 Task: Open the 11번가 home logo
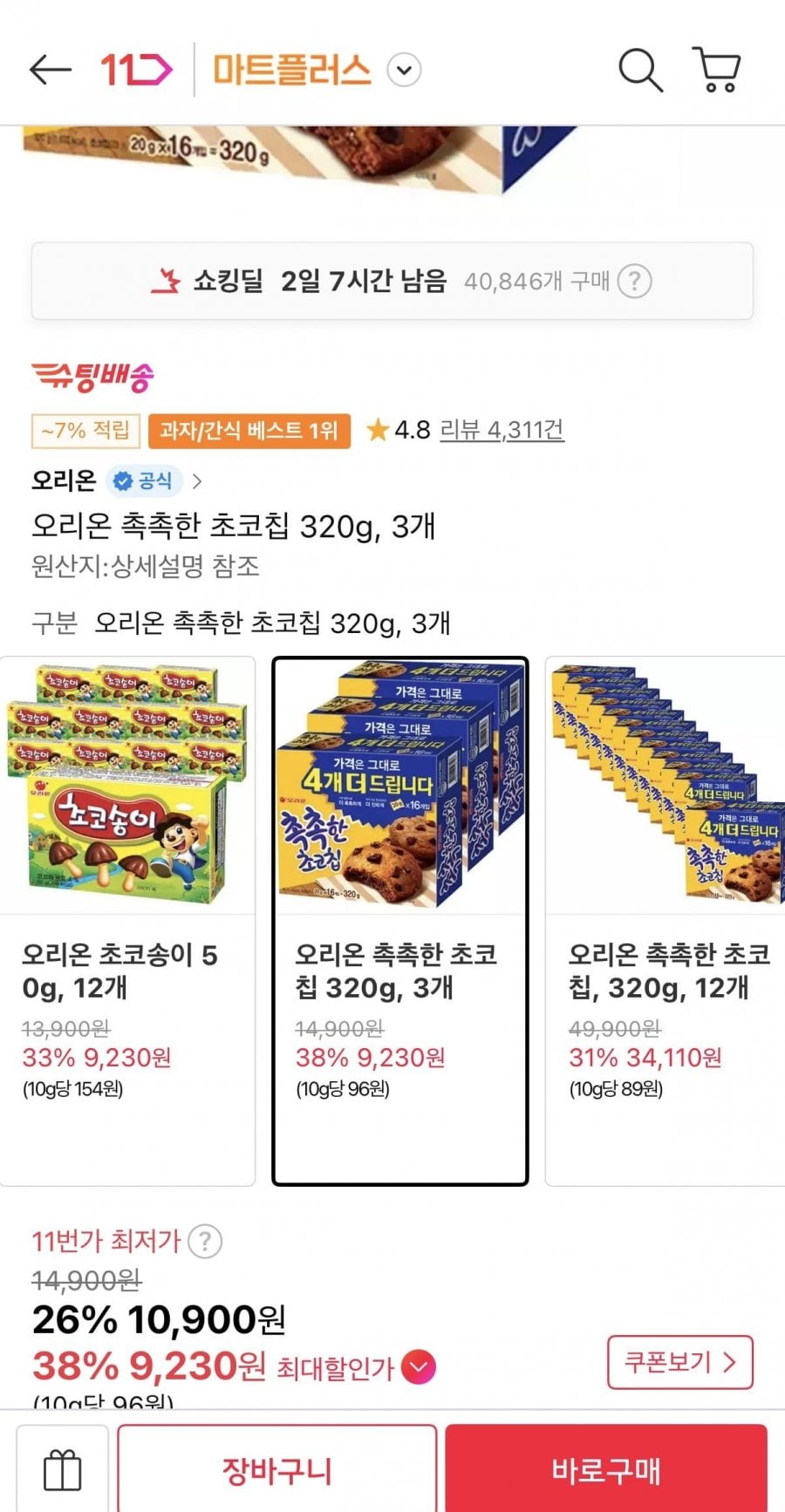pyautogui.click(x=137, y=70)
